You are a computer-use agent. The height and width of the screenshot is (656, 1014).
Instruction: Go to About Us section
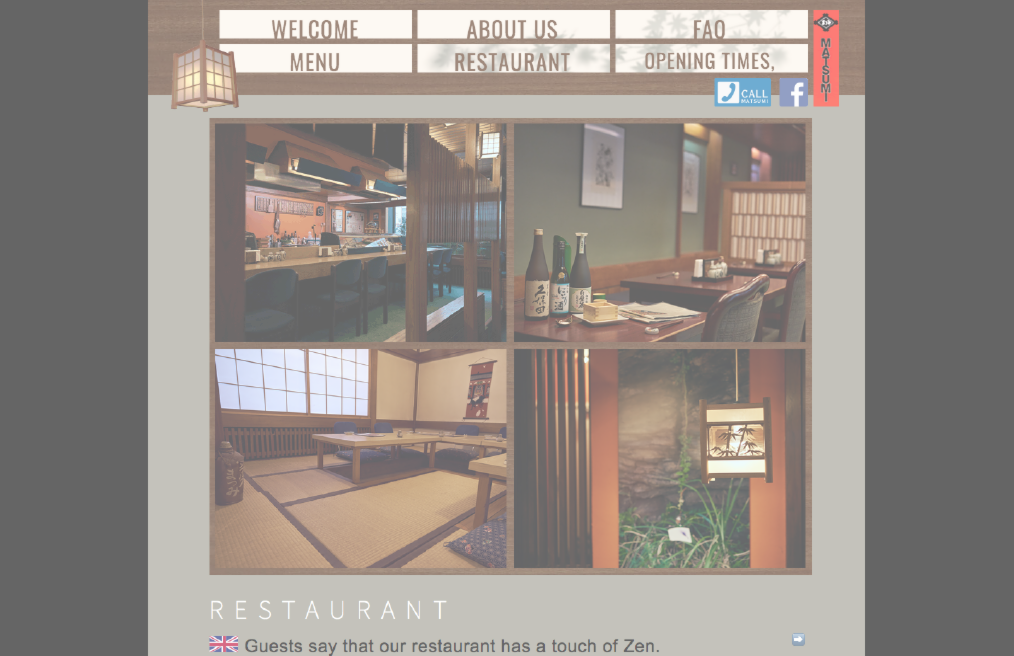tap(512, 26)
